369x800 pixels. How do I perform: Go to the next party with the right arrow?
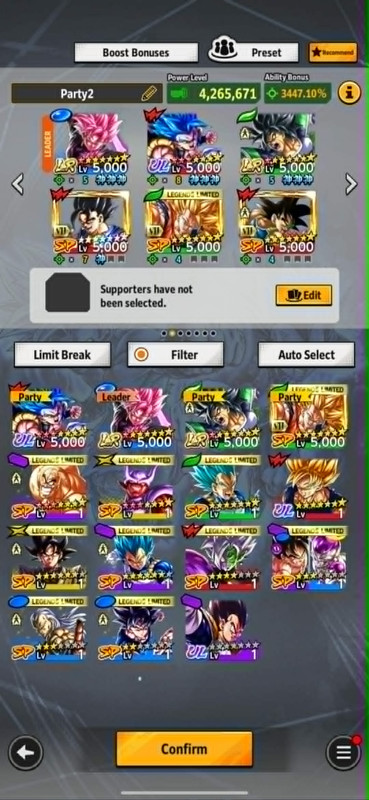351,184
